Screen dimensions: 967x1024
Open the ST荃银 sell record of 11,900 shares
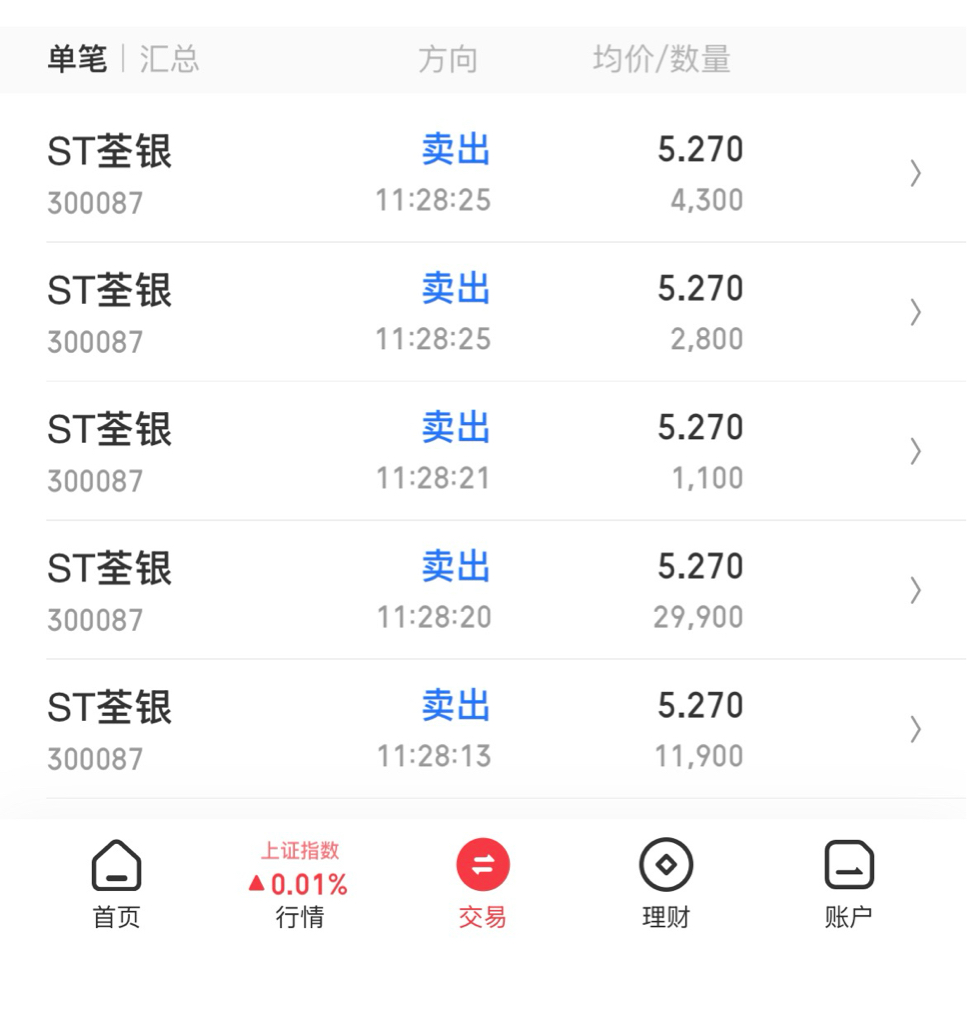tap(483, 729)
